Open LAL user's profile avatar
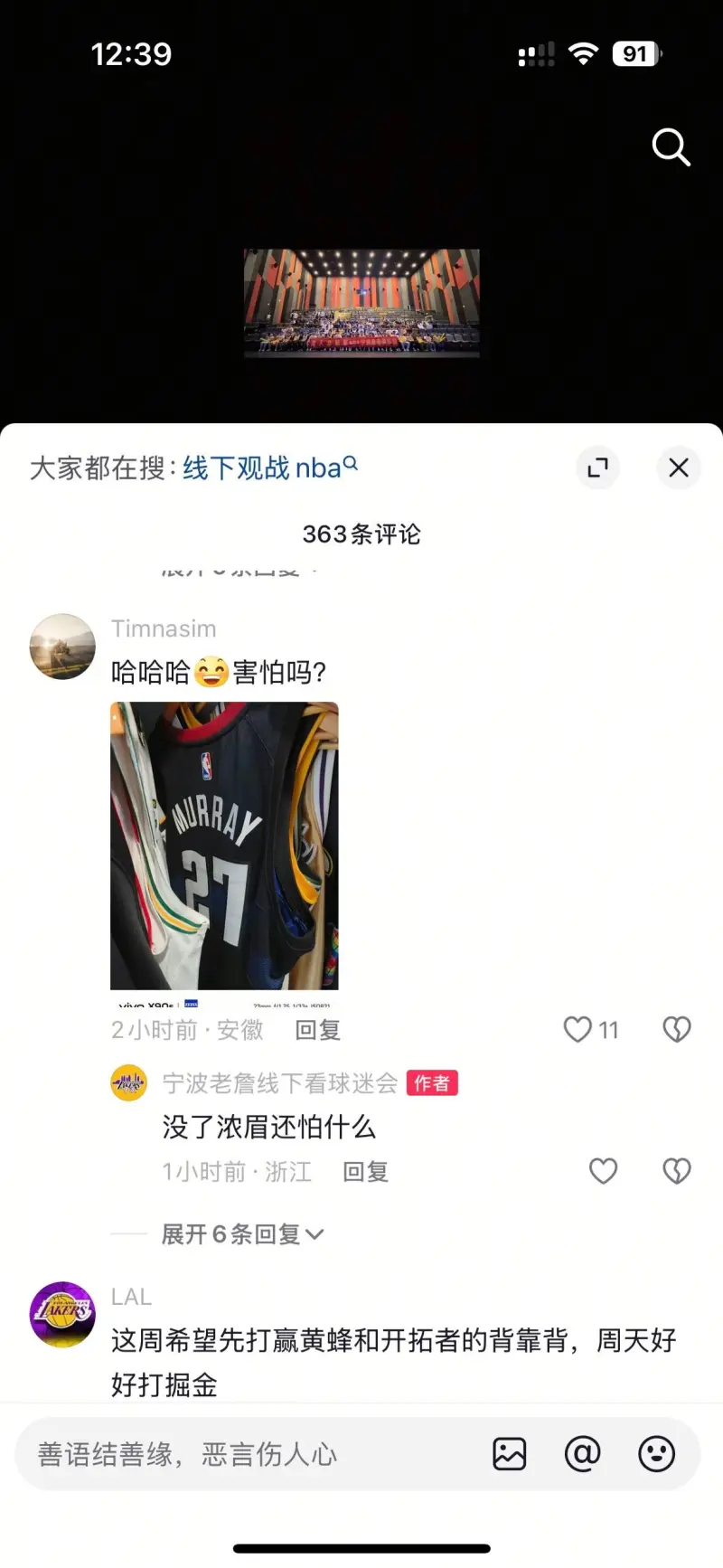Image resolution: width=723 pixels, height=1568 pixels. click(62, 1314)
